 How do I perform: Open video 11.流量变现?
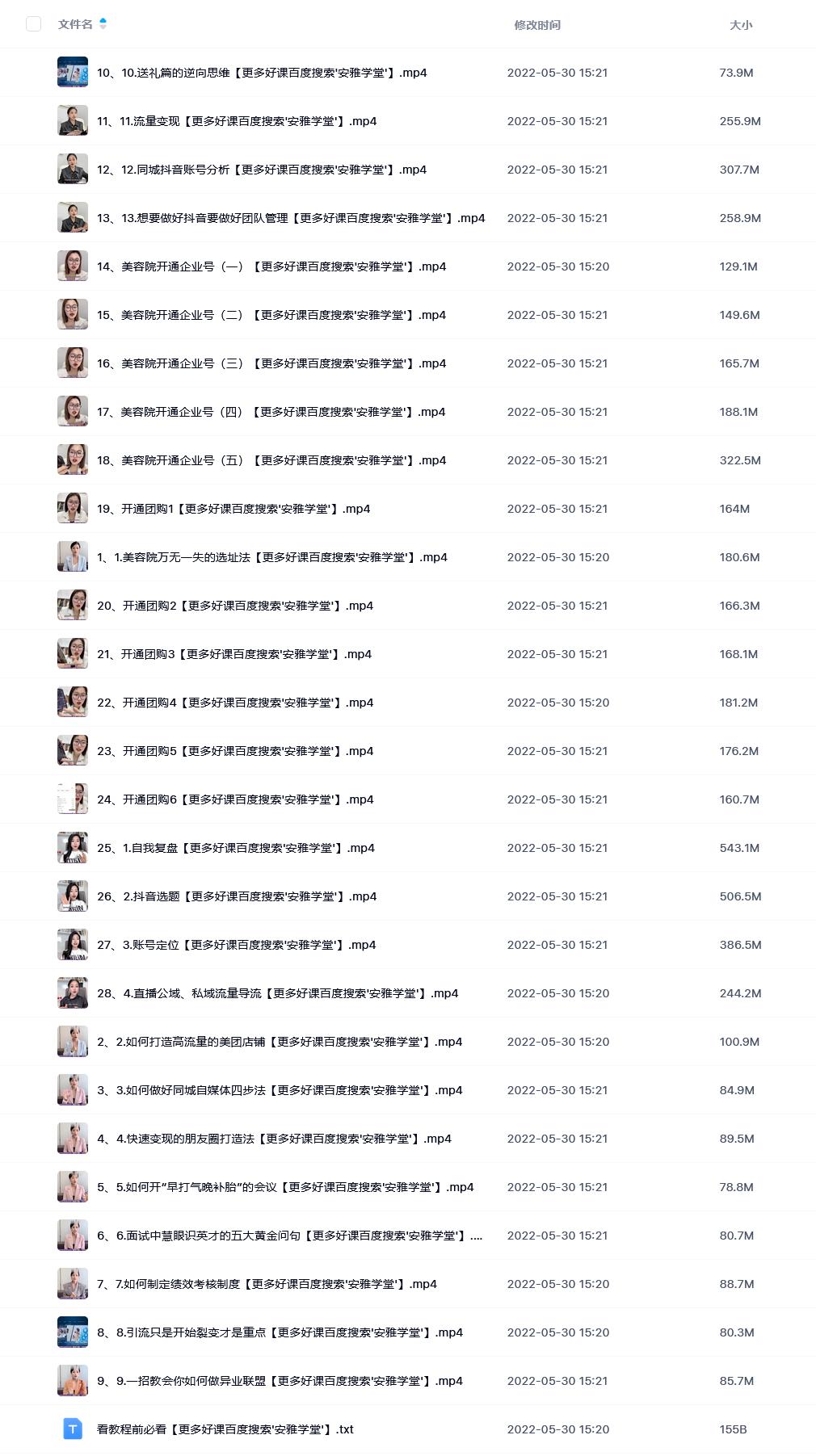[237, 121]
